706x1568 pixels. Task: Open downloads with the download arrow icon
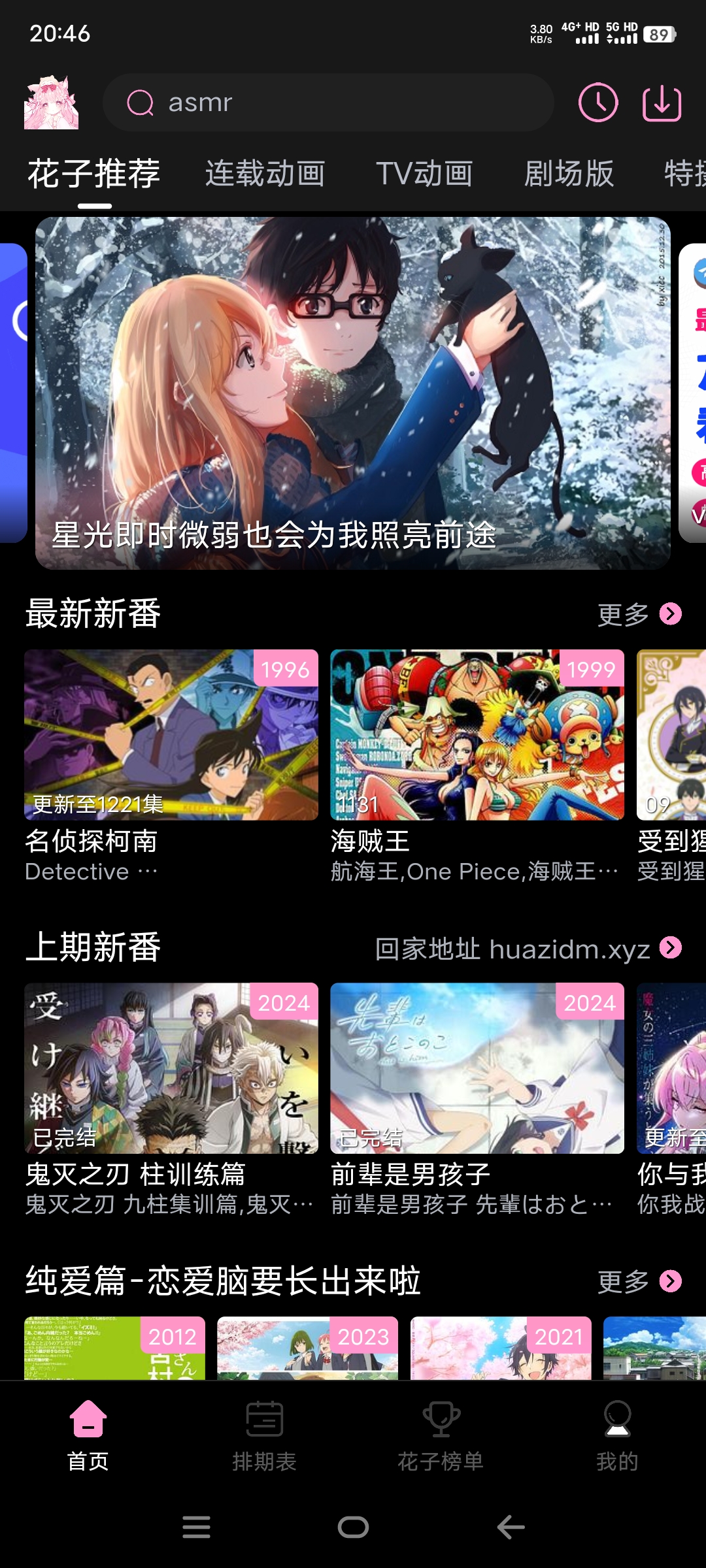[x=662, y=103]
